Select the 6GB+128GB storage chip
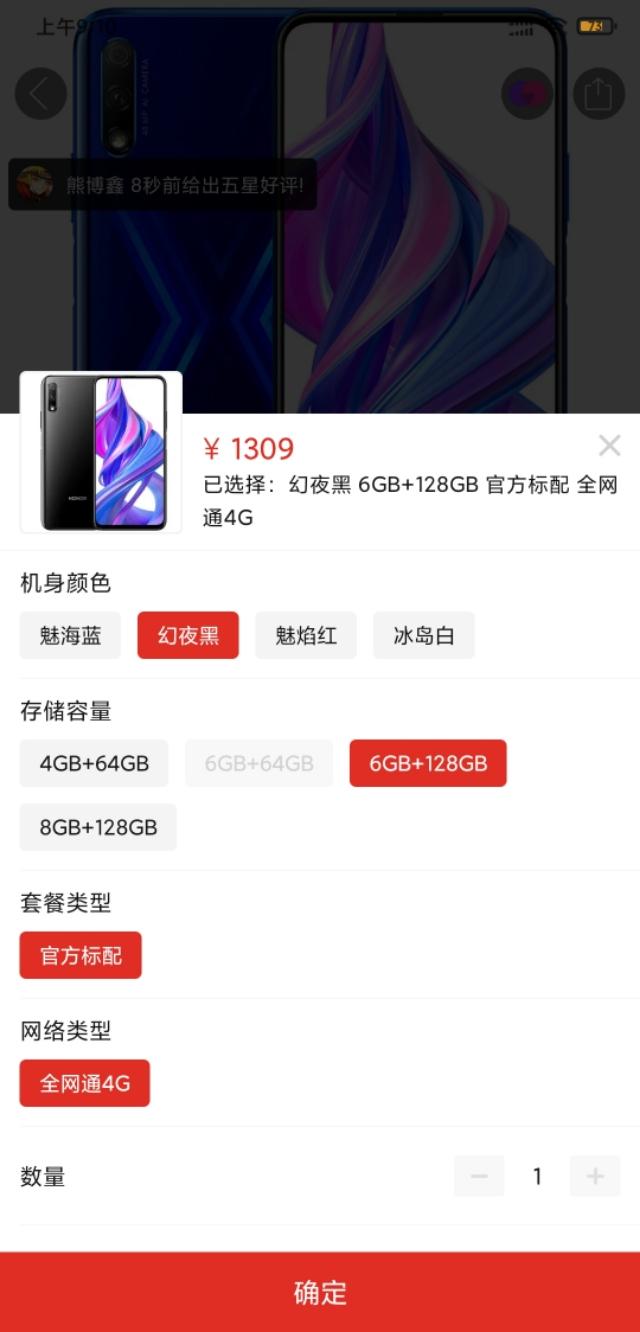 [428, 763]
